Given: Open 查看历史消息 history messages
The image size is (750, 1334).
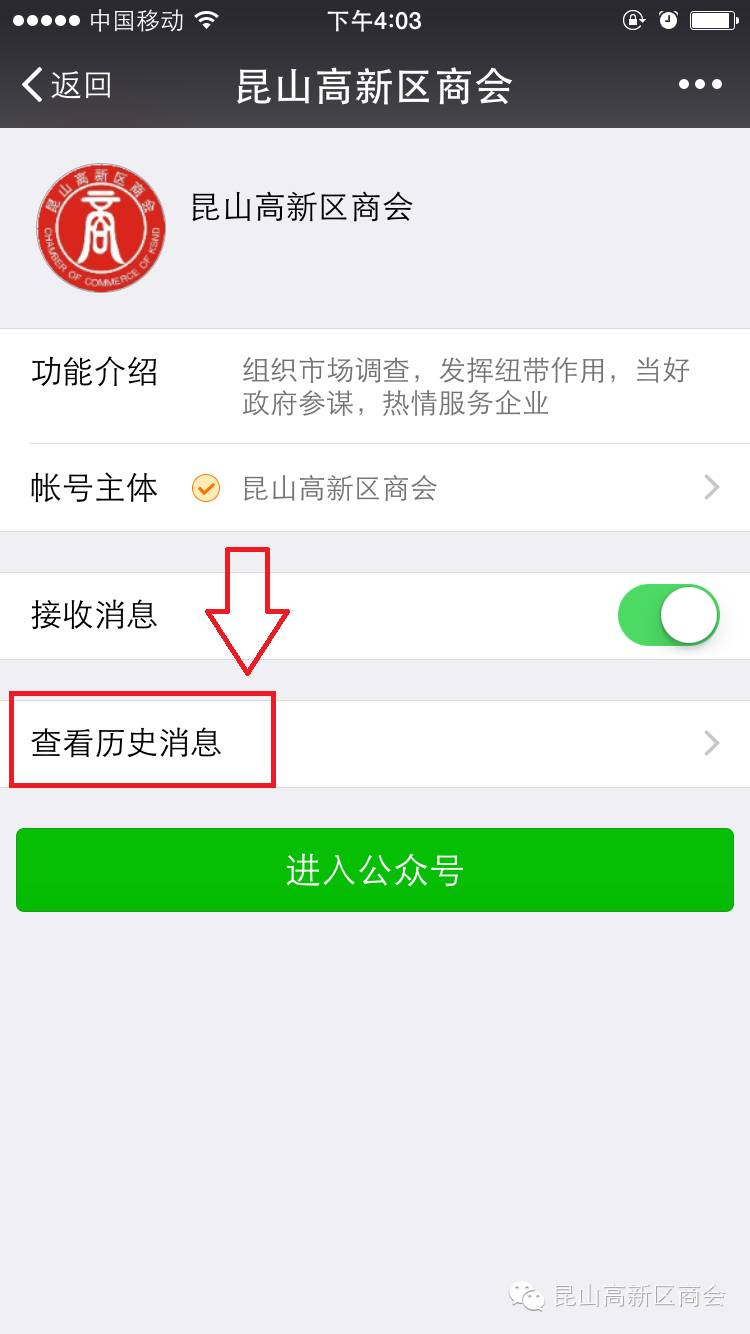Looking at the screenshot, I should pyautogui.click(x=375, y=743).
